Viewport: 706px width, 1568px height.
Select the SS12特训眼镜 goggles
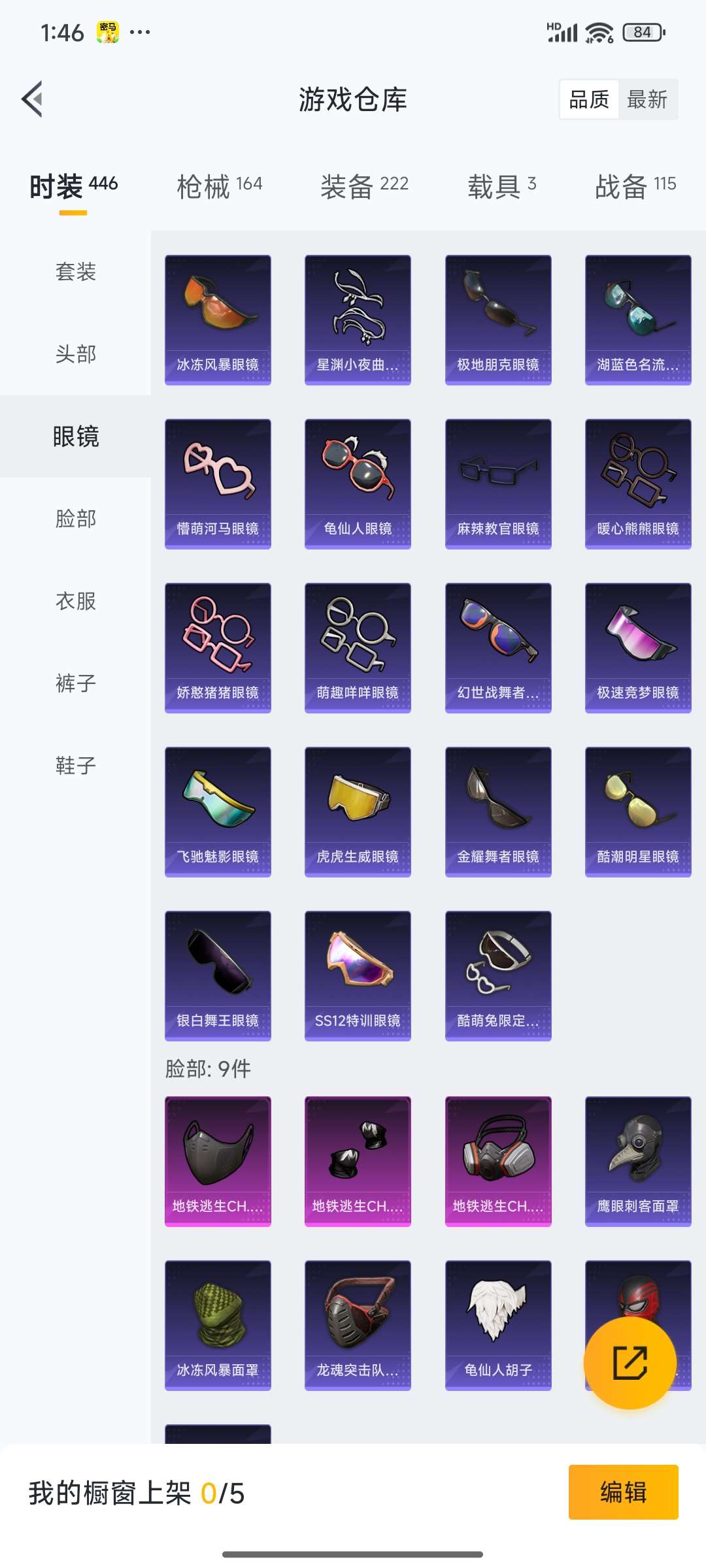click(x=358, y=975)
